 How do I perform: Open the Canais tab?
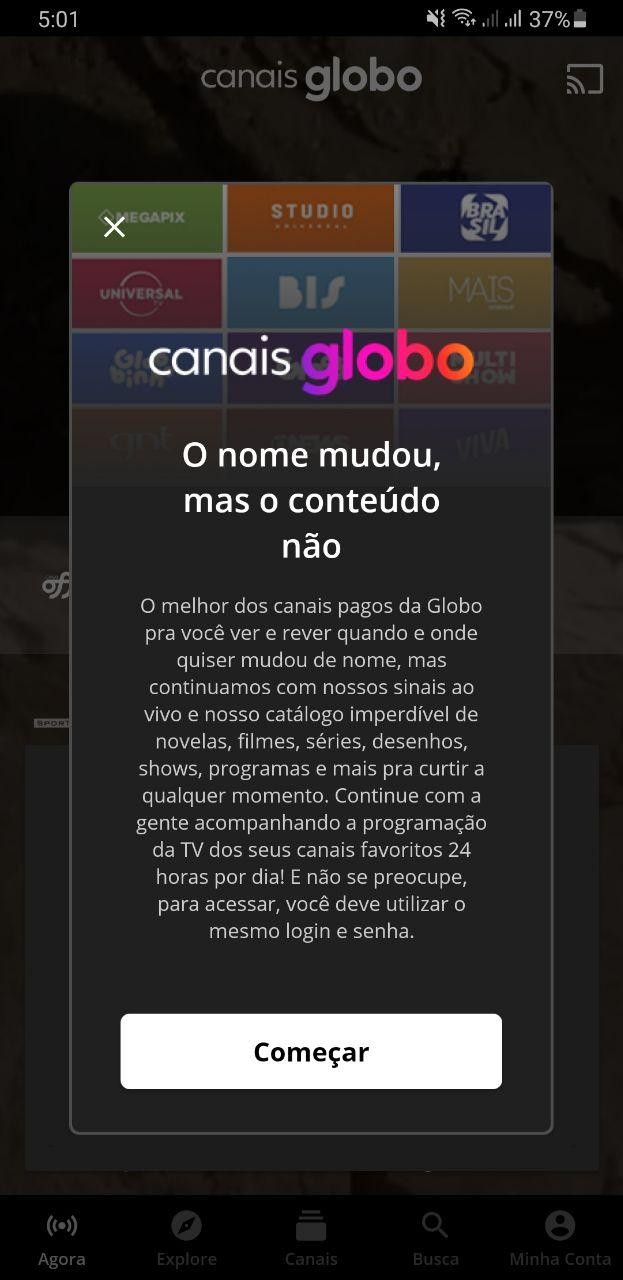(x=311, y=1238)
